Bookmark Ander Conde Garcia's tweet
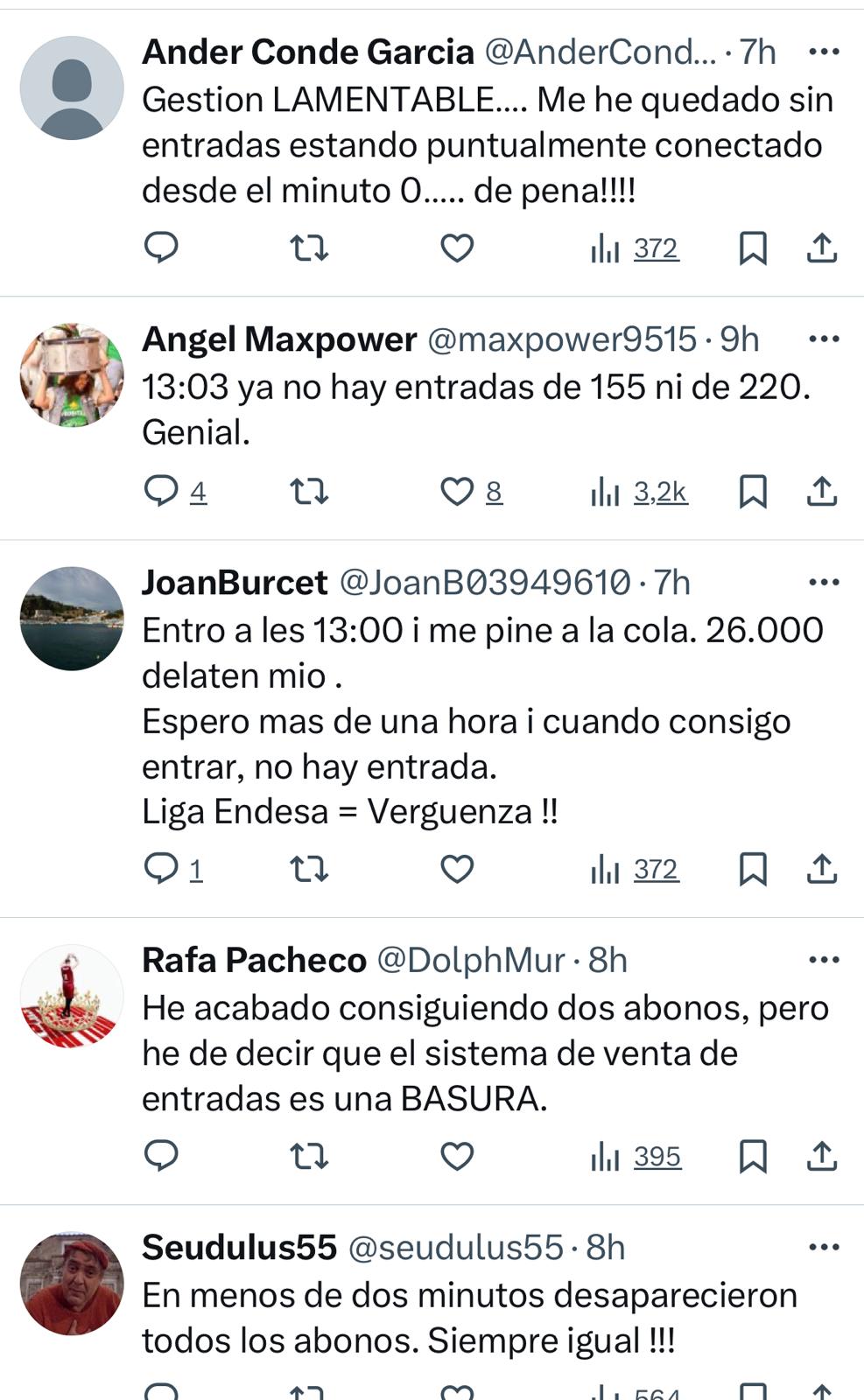 point(753,248)
